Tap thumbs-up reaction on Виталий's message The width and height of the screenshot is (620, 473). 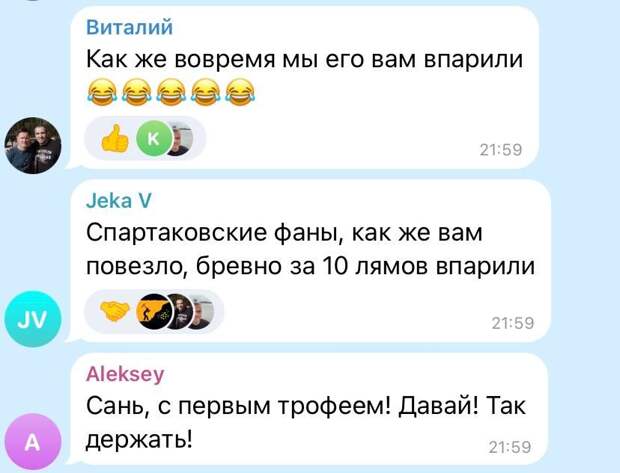[116, 140]
